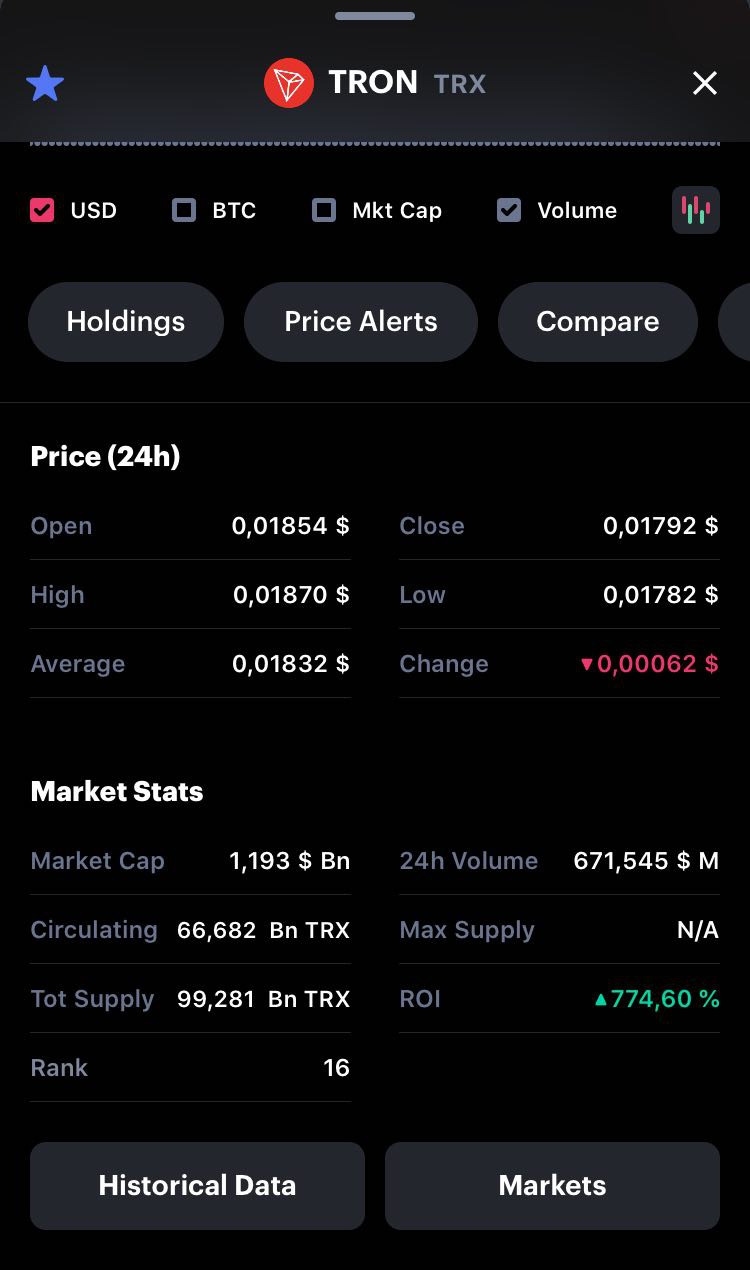Check the Mkt Cap checkbox

click(324, 210)
